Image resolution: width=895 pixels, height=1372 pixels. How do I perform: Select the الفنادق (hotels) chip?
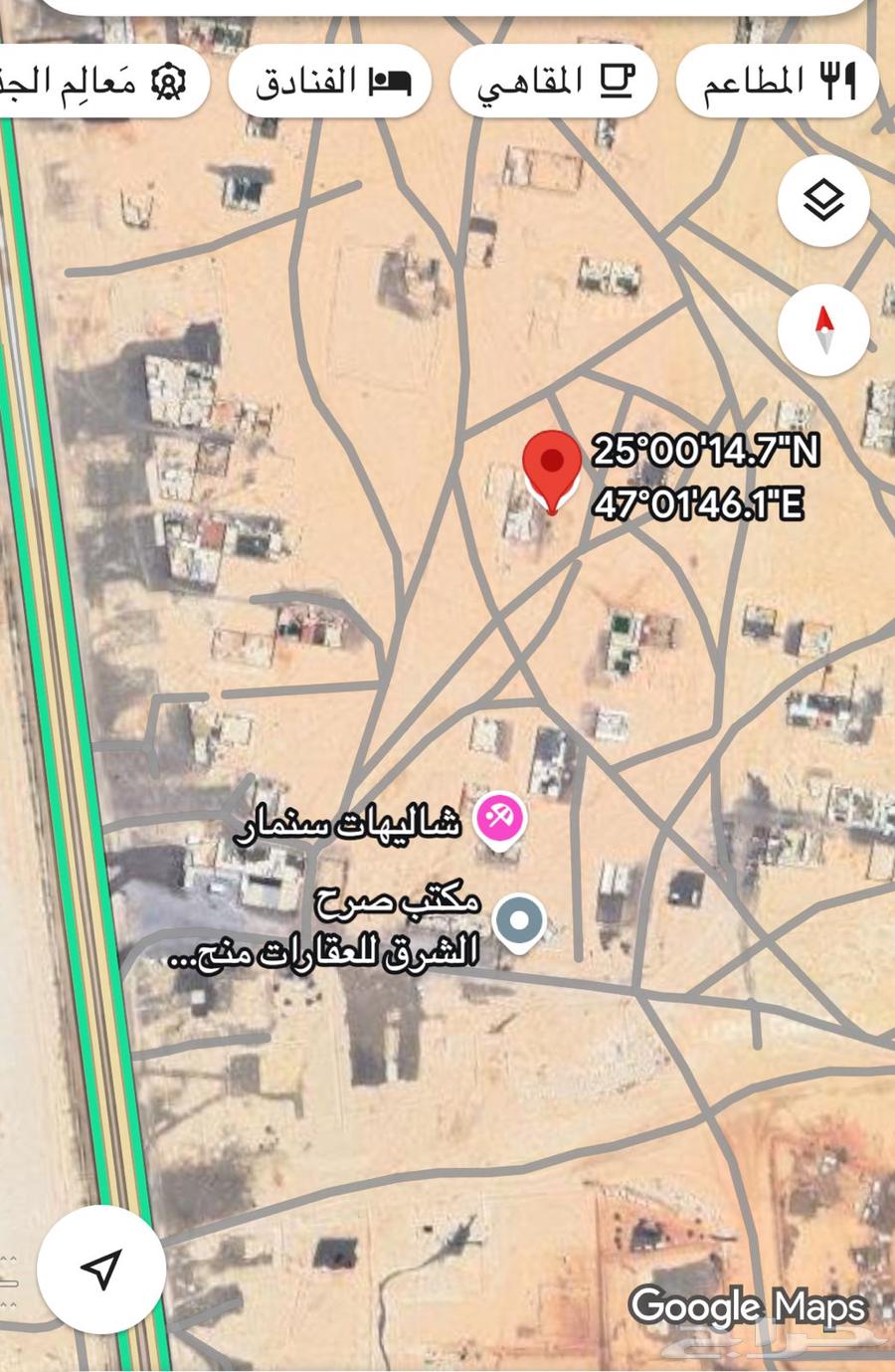point(330,81)
